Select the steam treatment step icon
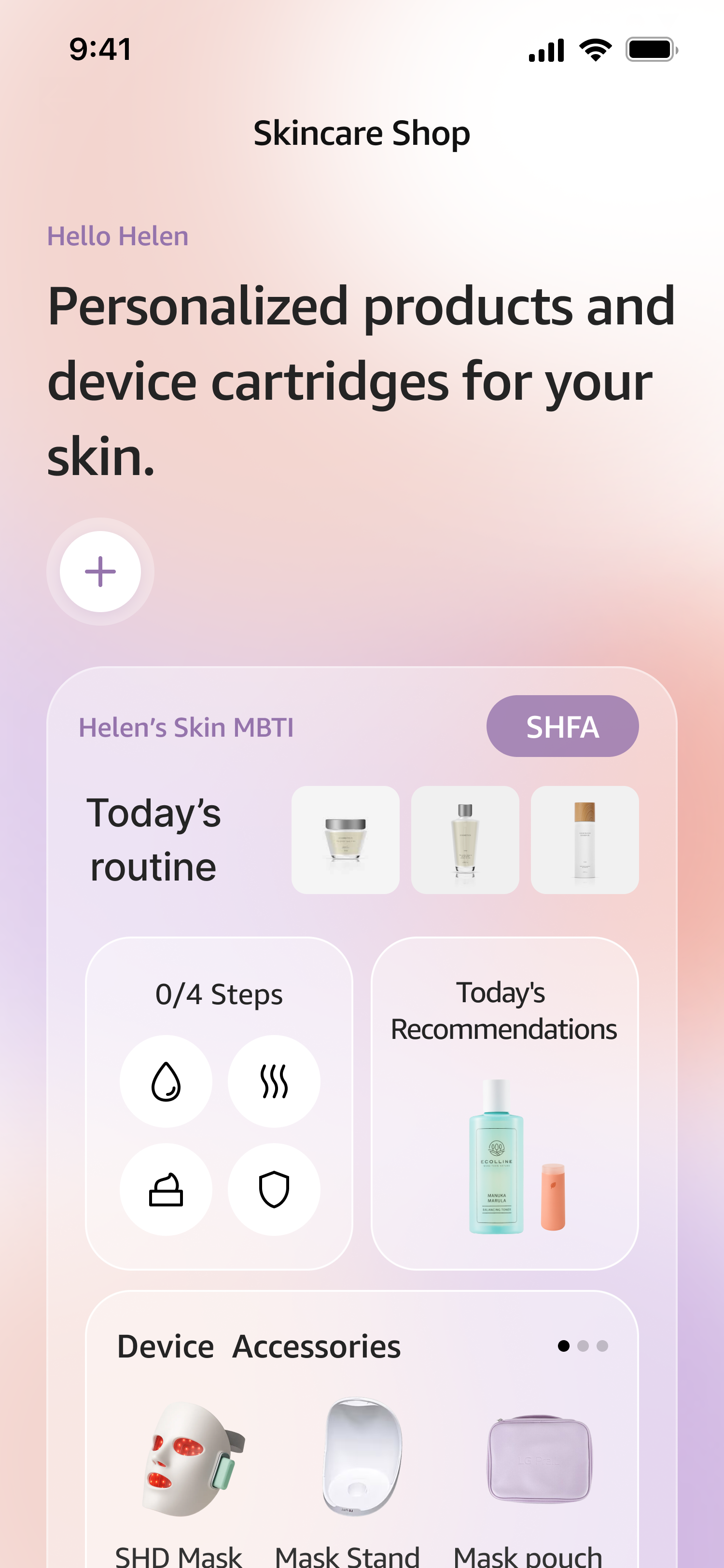 coord(274,1080)
